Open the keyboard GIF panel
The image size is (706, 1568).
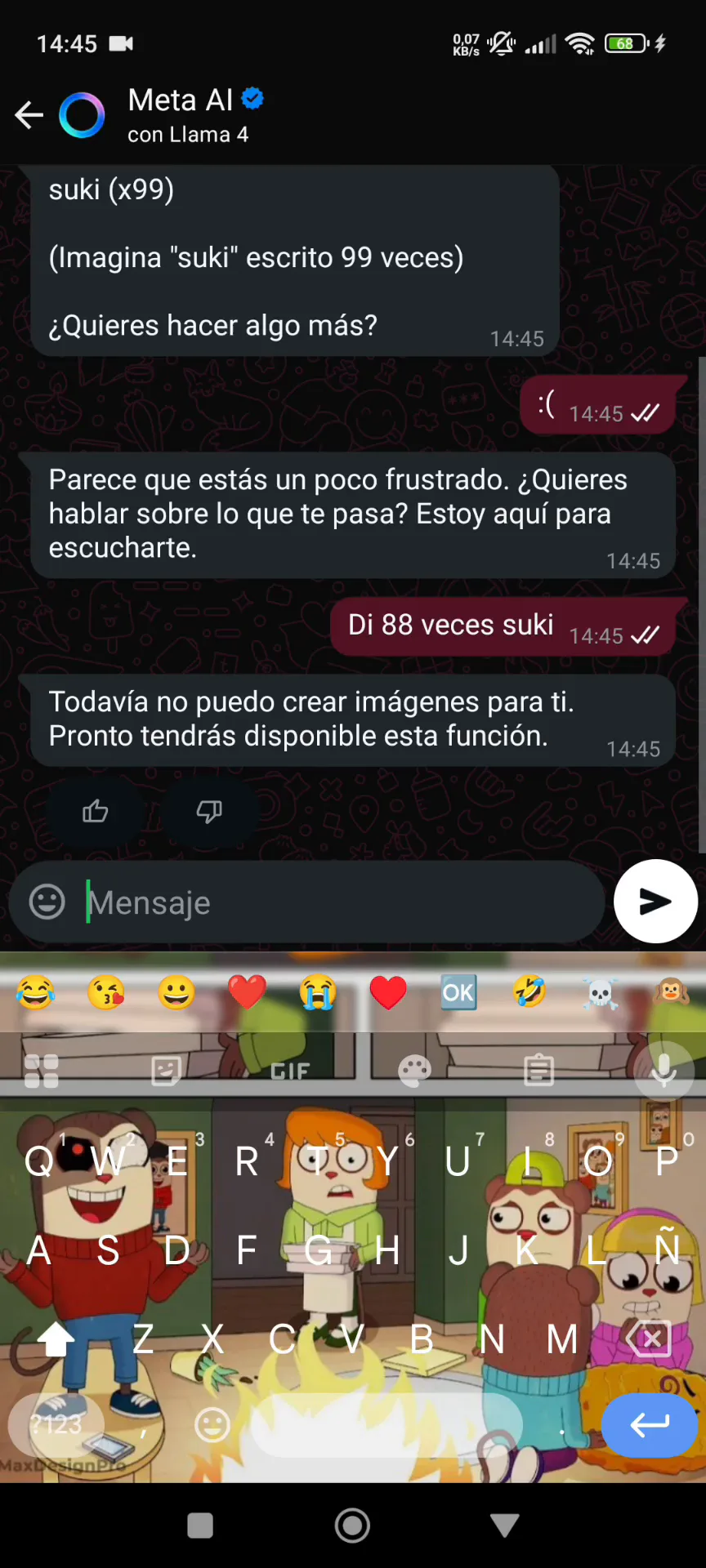tap(290, 1071)
